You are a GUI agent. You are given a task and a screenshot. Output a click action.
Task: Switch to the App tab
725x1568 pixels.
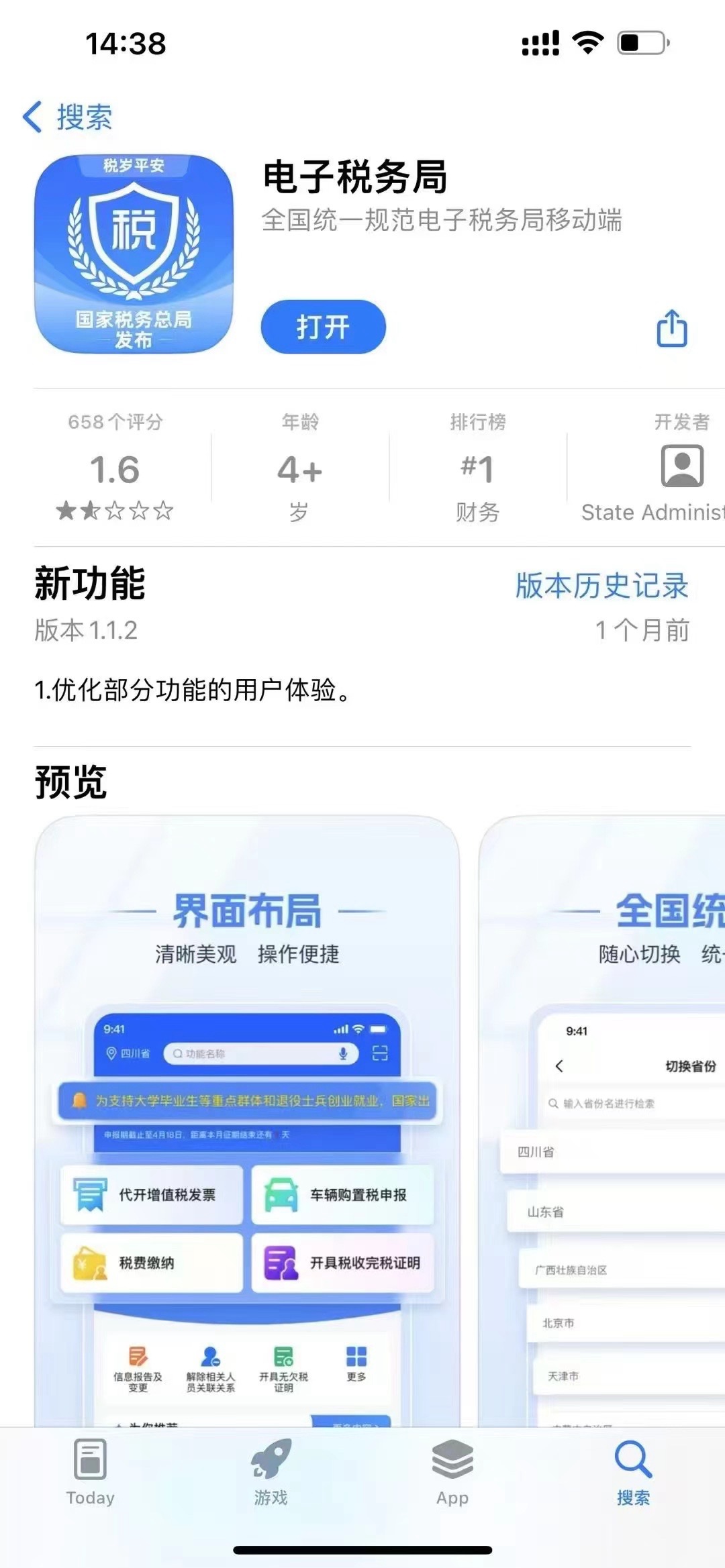coord(452,1473)
